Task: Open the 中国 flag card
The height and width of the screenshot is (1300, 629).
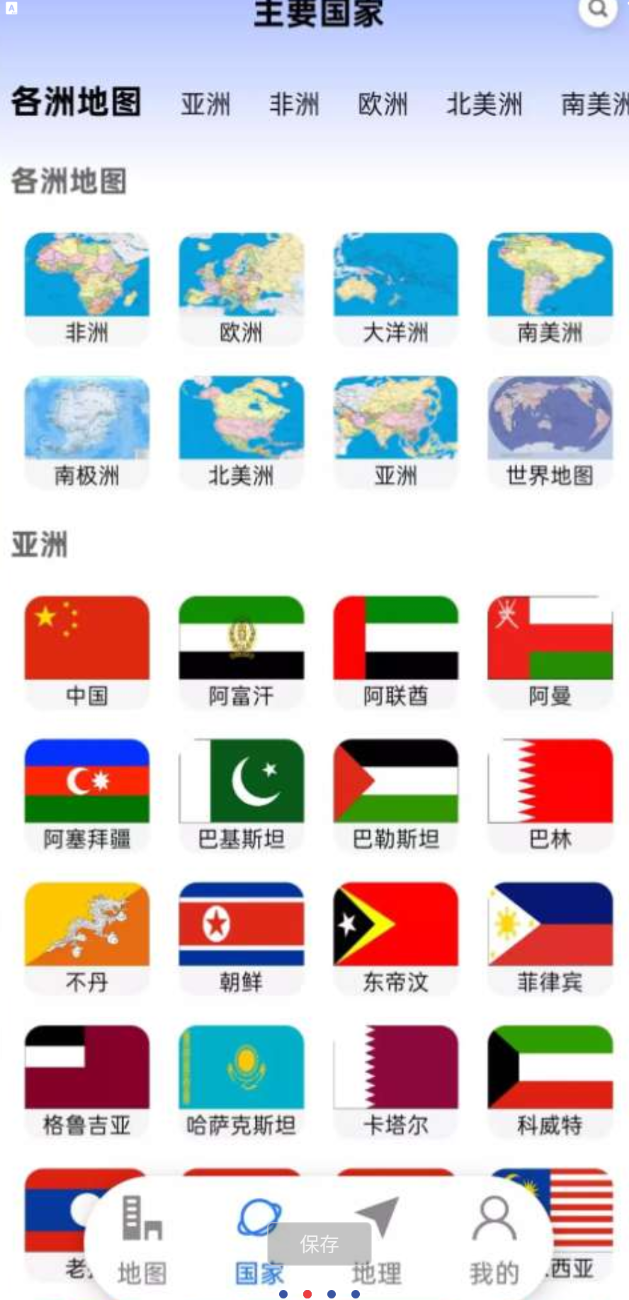Action: [87, 652]
